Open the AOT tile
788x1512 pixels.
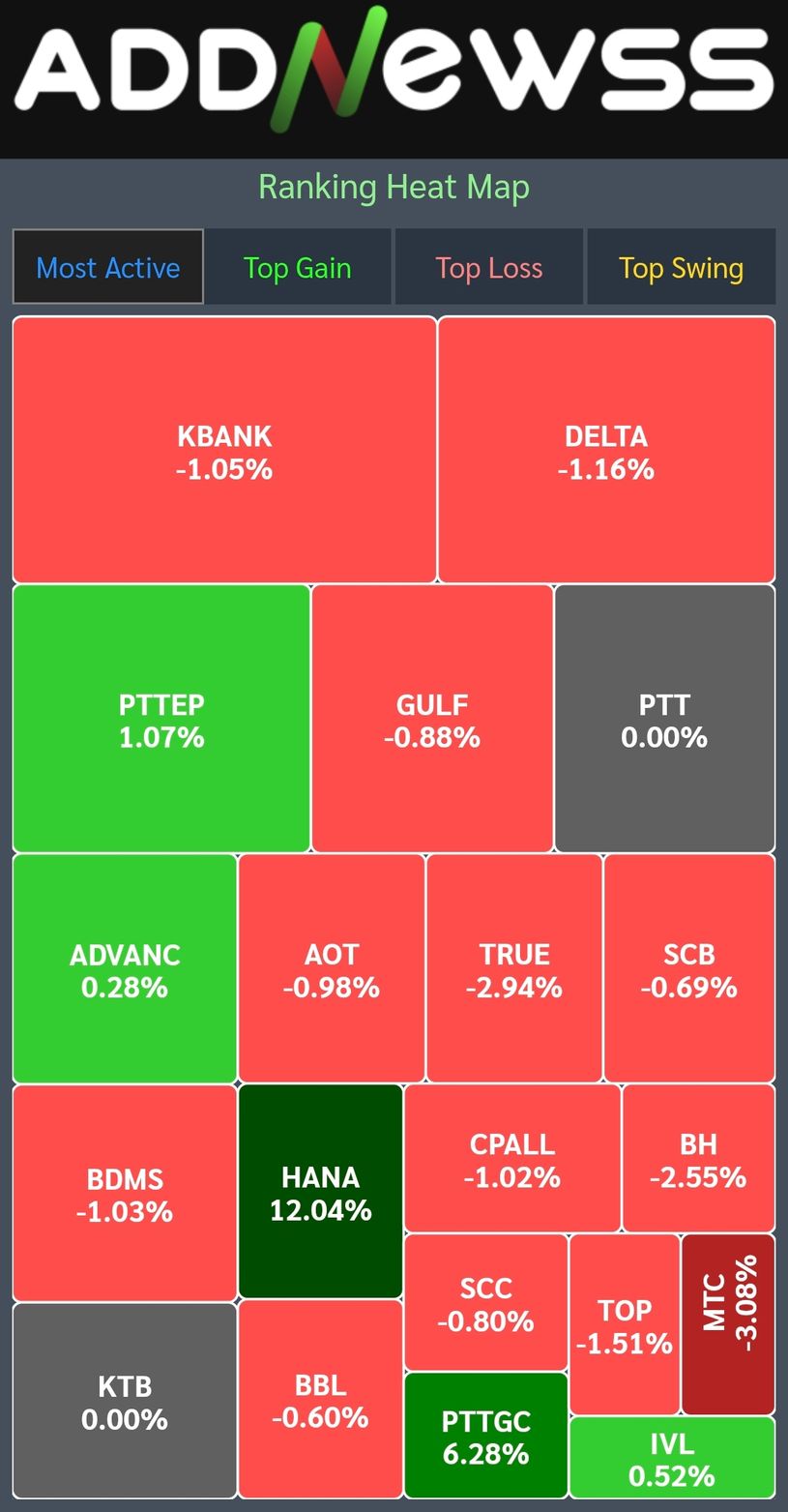coord(332,968)
